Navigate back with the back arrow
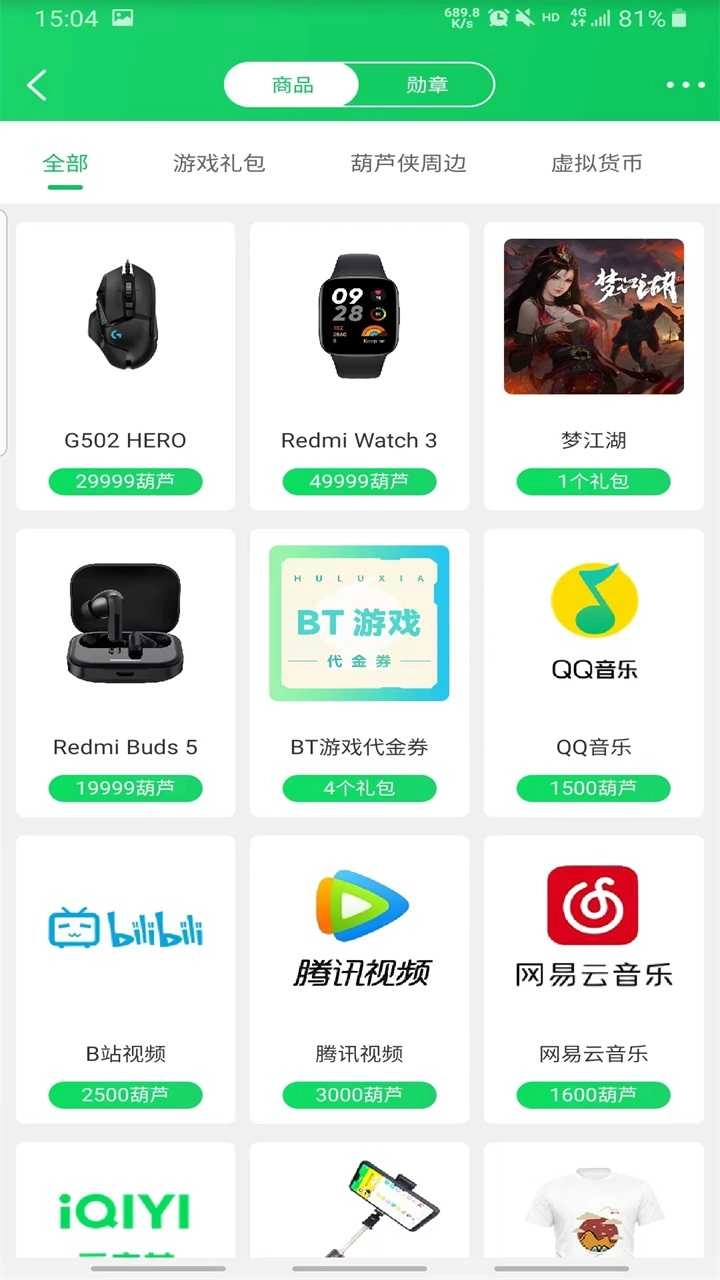The image size is (720, 1280). (x=38, y=84)
